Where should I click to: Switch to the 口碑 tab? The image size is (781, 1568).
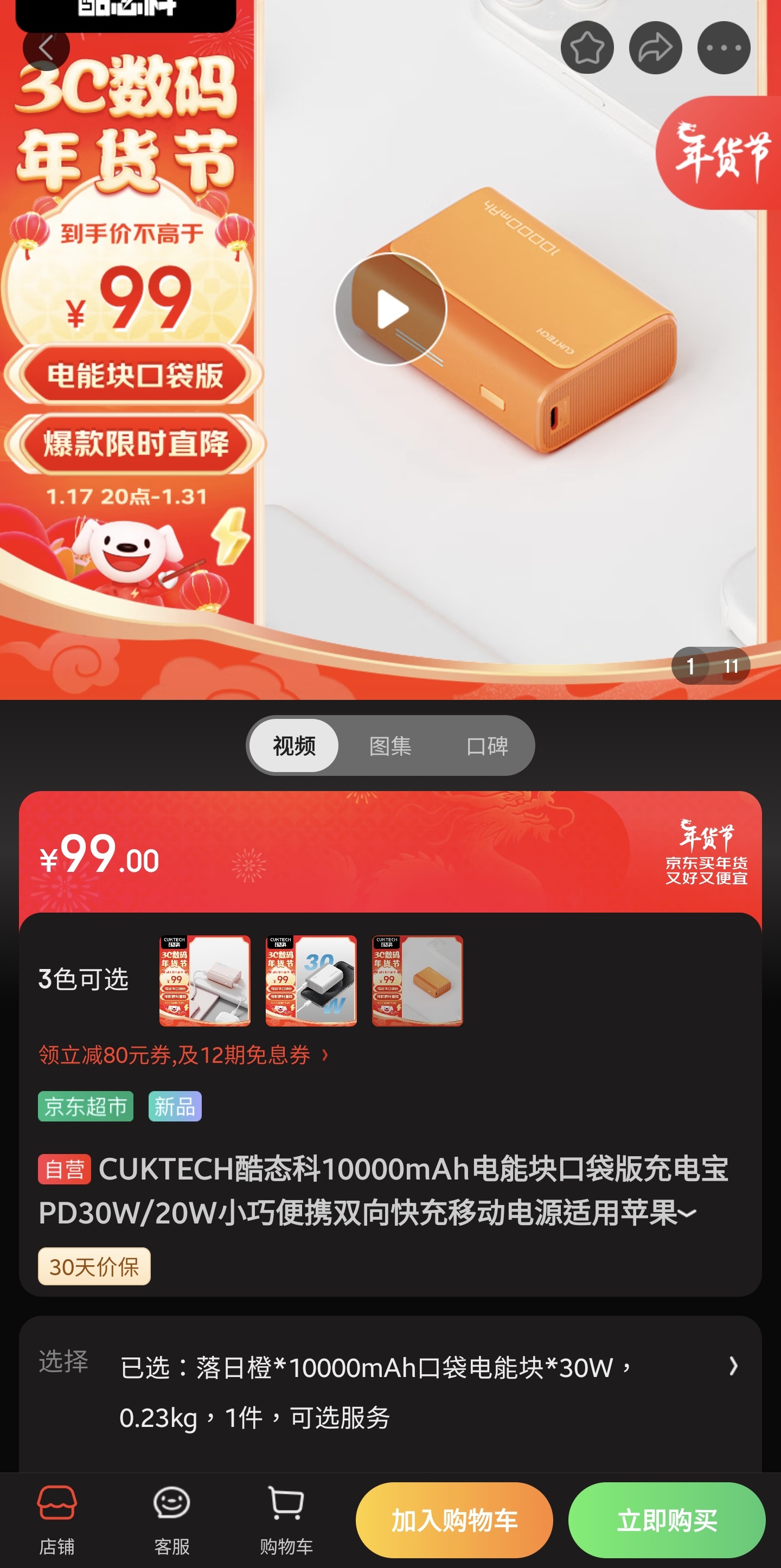click(x=486, y=745)
